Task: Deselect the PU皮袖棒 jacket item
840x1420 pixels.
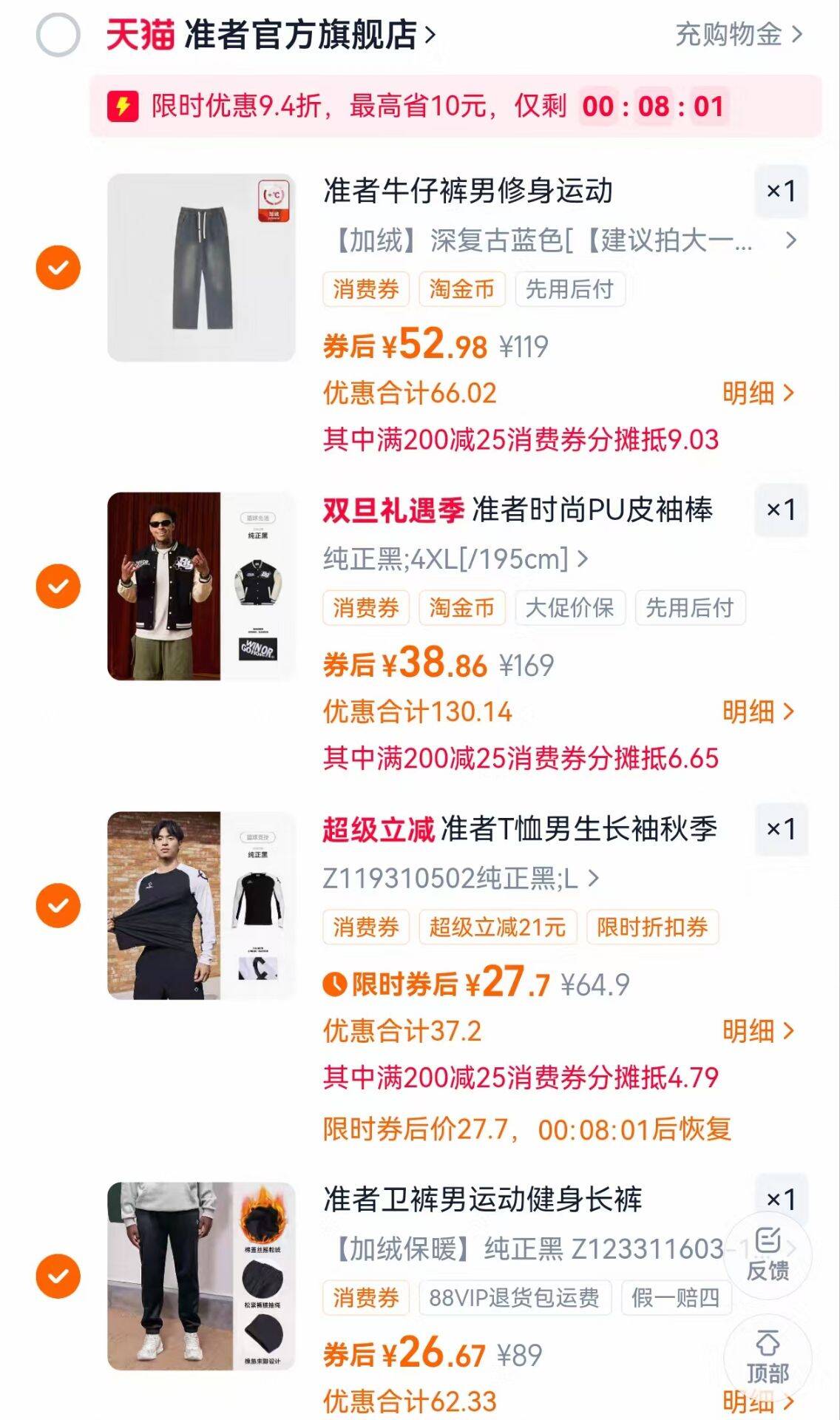Action: pos(58,586)
